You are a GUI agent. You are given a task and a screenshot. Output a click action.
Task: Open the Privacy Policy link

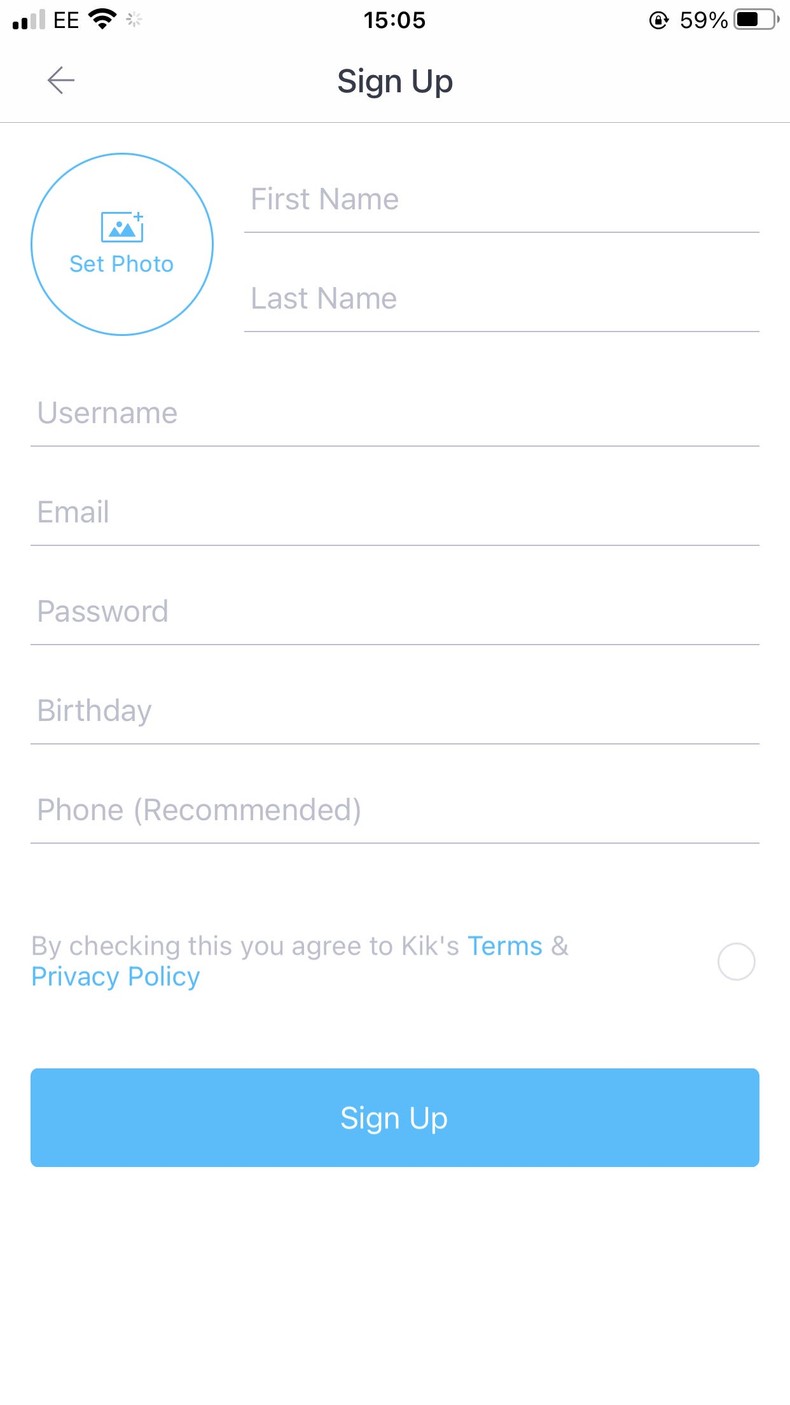coord(115,977)
